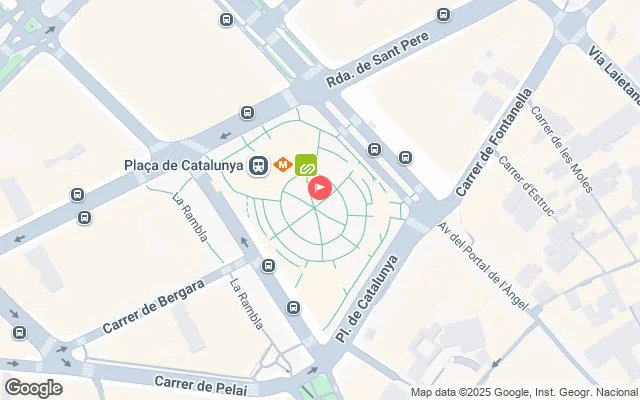Image resolution: width=640 pixels, height=400 pixels.
Task: Open Plaça de Catalunya metro station icon
Action: pos(282,165)
